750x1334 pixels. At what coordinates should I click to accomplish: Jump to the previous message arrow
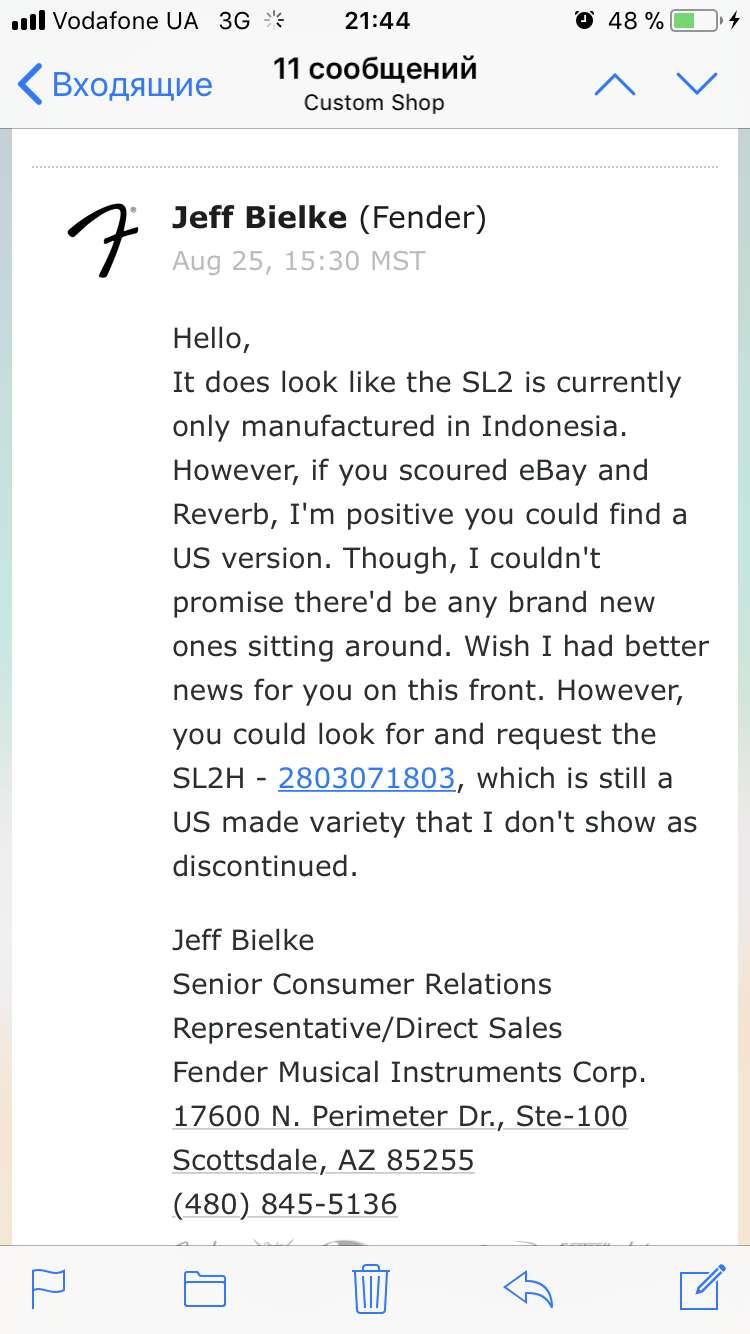pos(615,84)
